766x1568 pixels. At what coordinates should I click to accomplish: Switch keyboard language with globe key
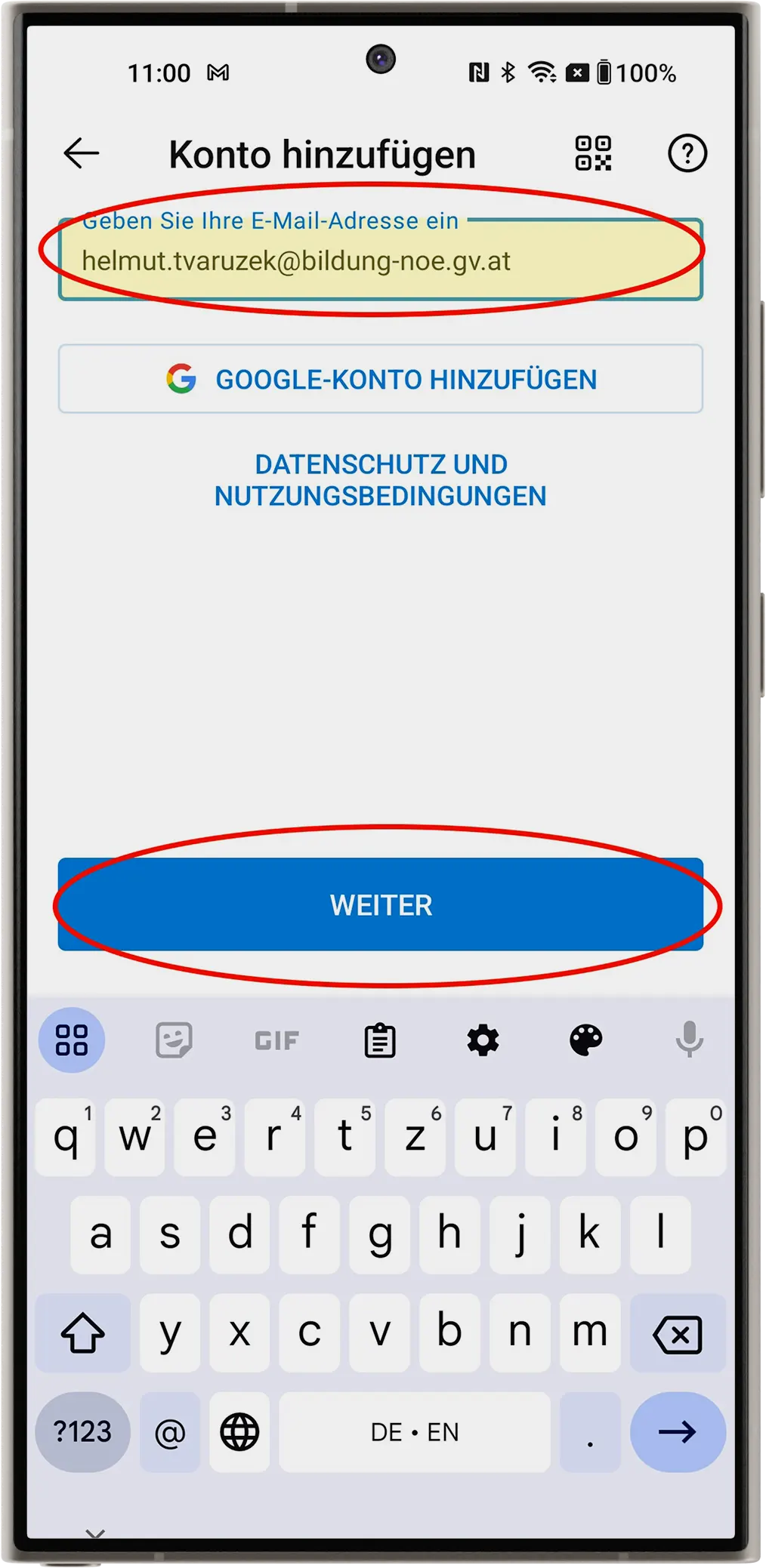click(x=239, y=1432)
